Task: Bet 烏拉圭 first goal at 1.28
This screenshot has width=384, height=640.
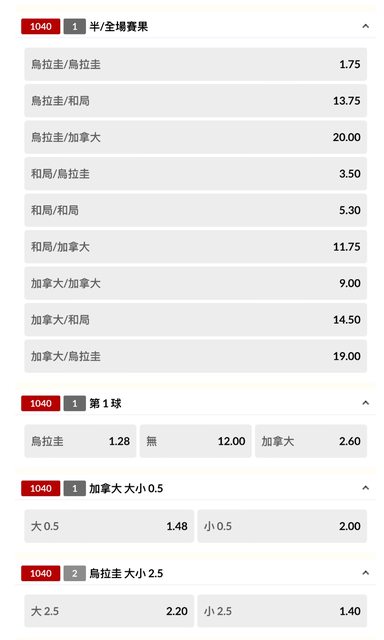Action: (80, 441)
